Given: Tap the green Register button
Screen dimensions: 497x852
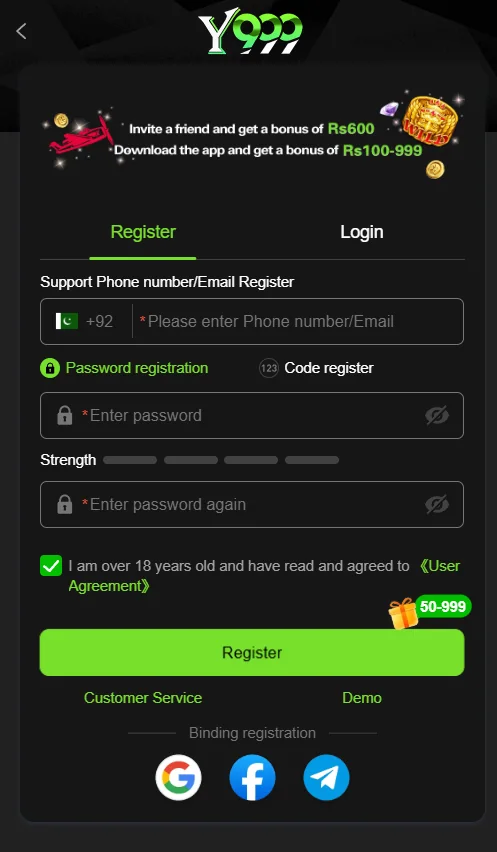Looking at the screenshot, I should (x=252, y=653).
